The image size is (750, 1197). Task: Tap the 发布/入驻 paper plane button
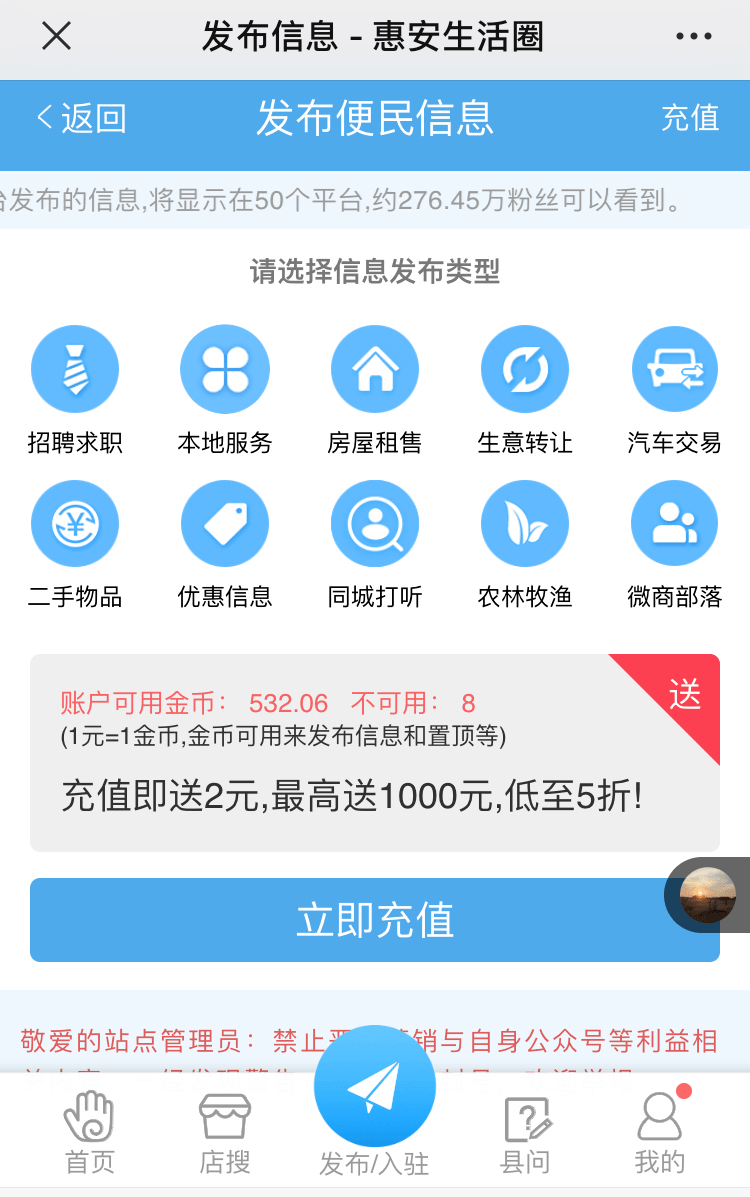coord(375,1087)
